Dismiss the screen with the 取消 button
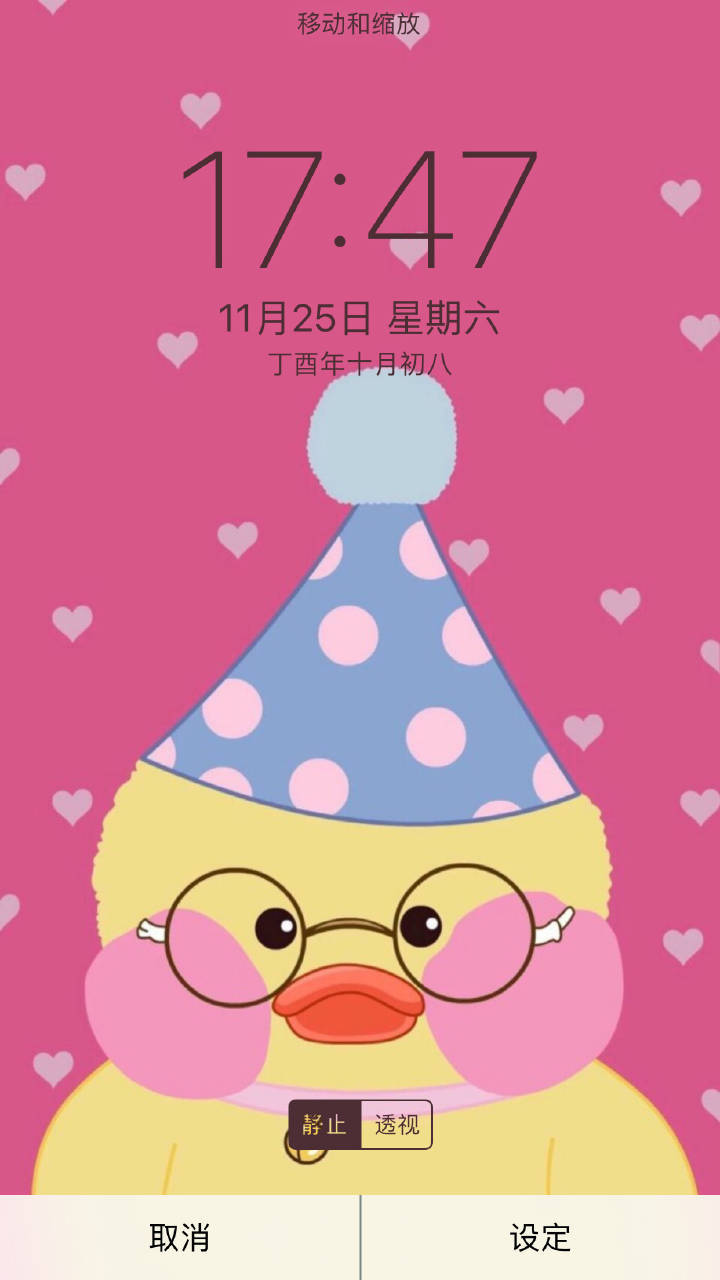Viewport: 720px width, 1280px height. 180,1236
